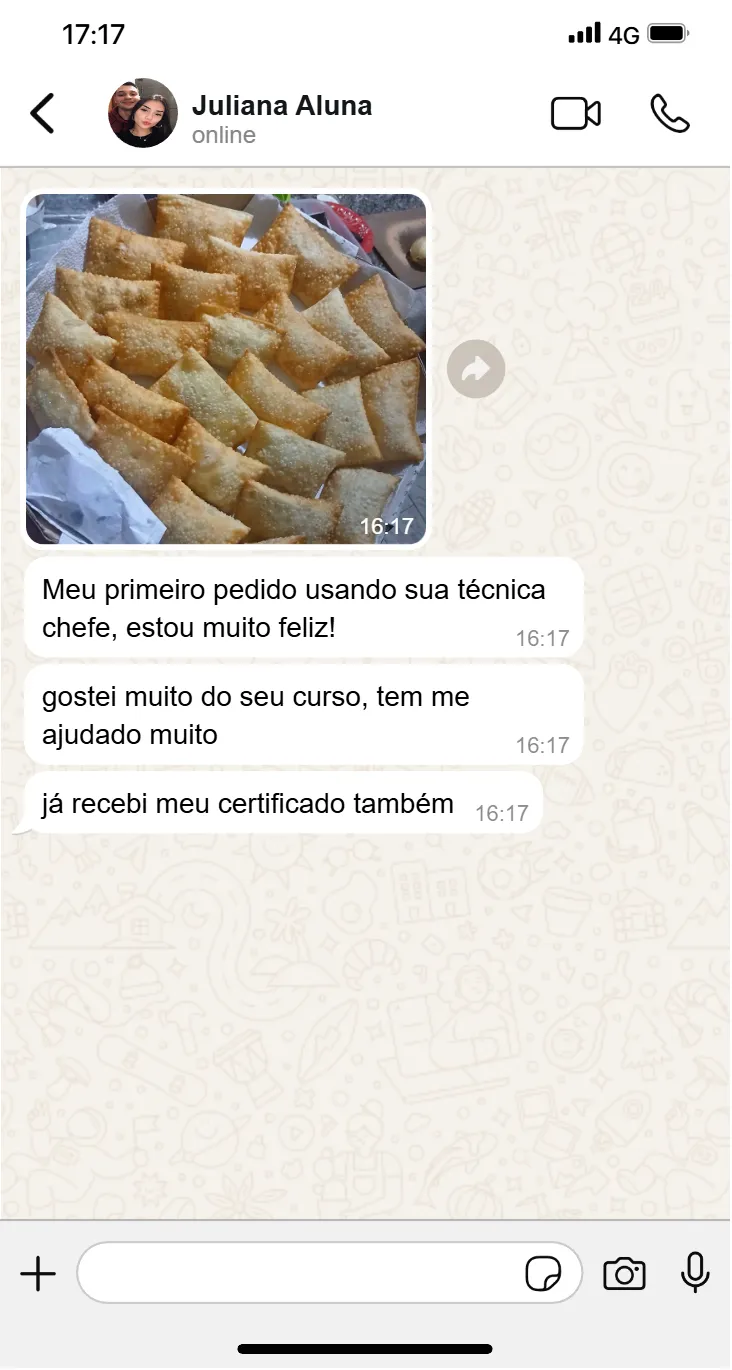Open the sticker picker

click(543, 1274)
